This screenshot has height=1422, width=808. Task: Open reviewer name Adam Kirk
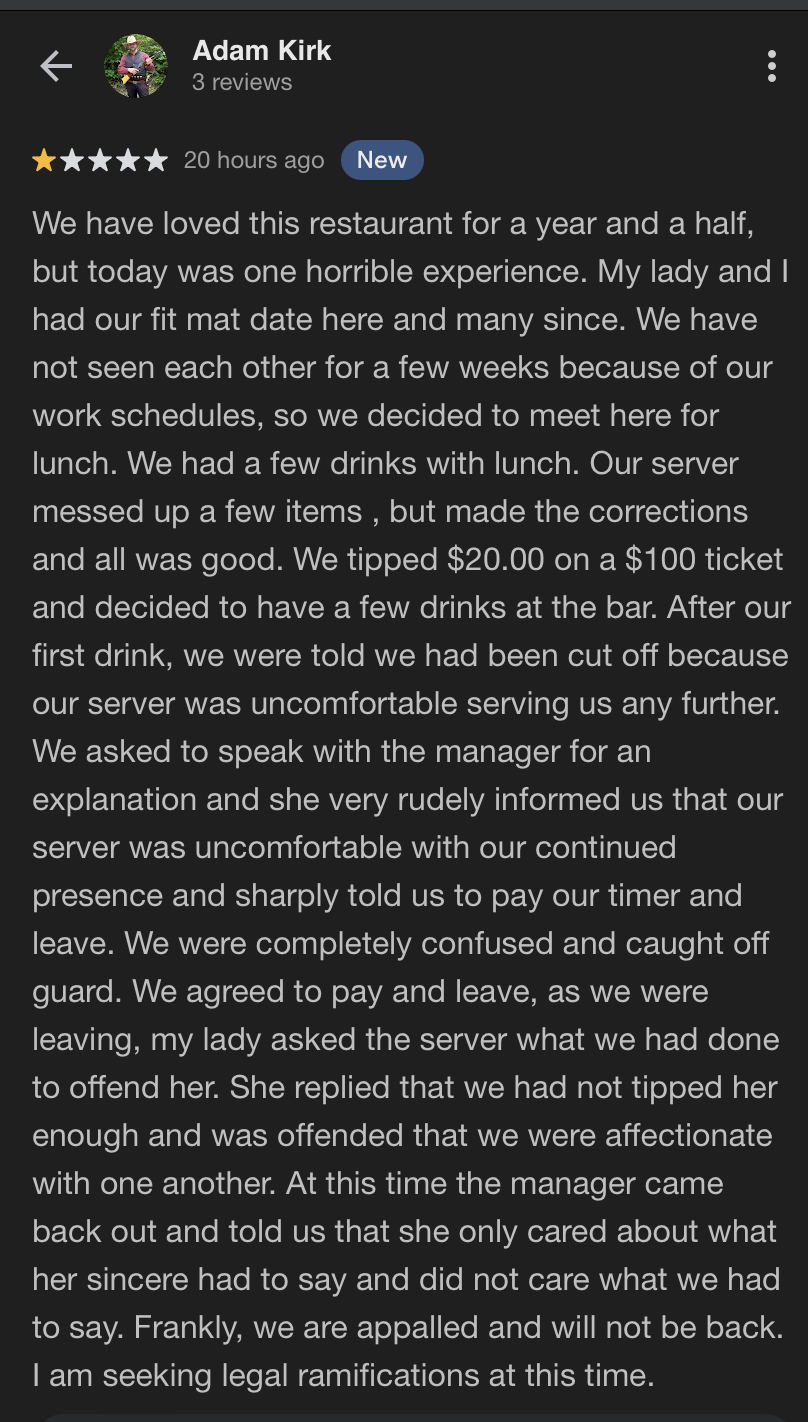tap(261, 50)
